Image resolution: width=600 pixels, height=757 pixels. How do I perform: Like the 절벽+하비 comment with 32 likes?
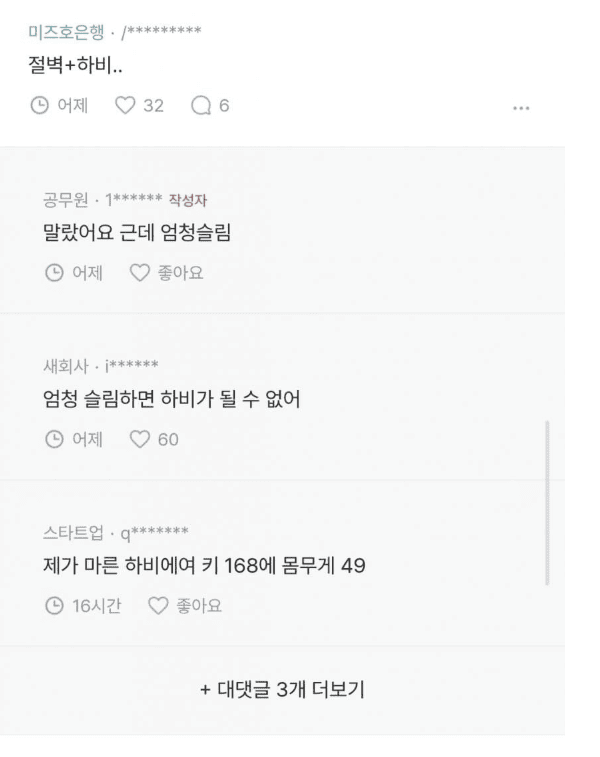126,106
